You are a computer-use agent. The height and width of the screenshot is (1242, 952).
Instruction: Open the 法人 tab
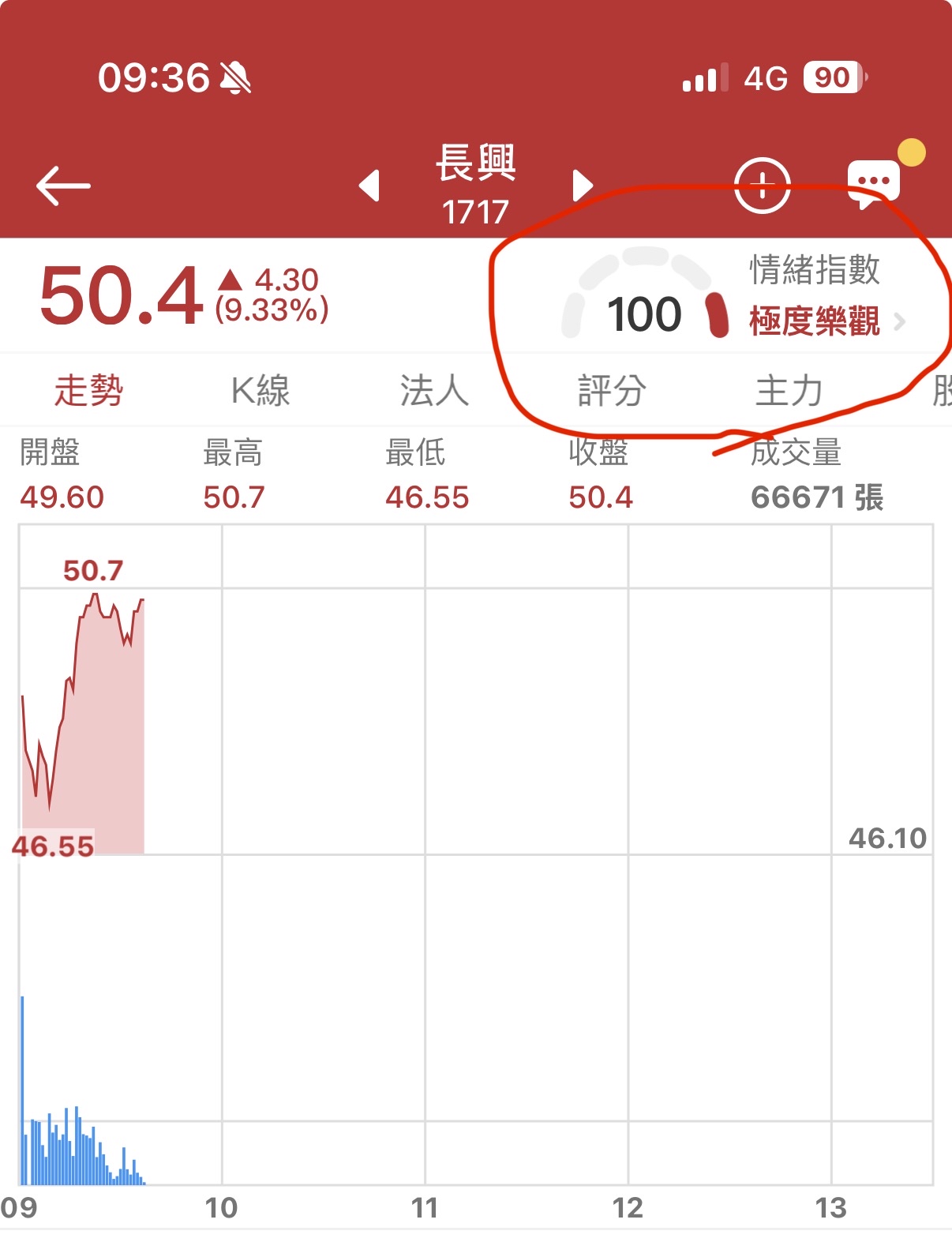[x=434, y=391]
